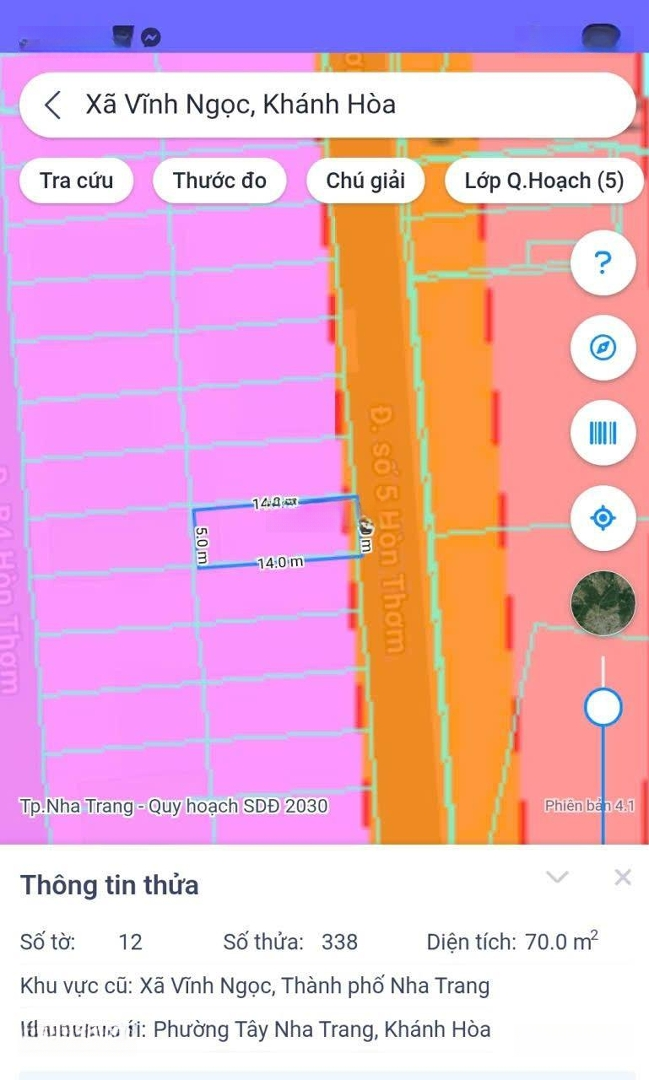Select the Tra cứu chip
Viewport: 649px width, 1080px height.
[x=76, y=181]
